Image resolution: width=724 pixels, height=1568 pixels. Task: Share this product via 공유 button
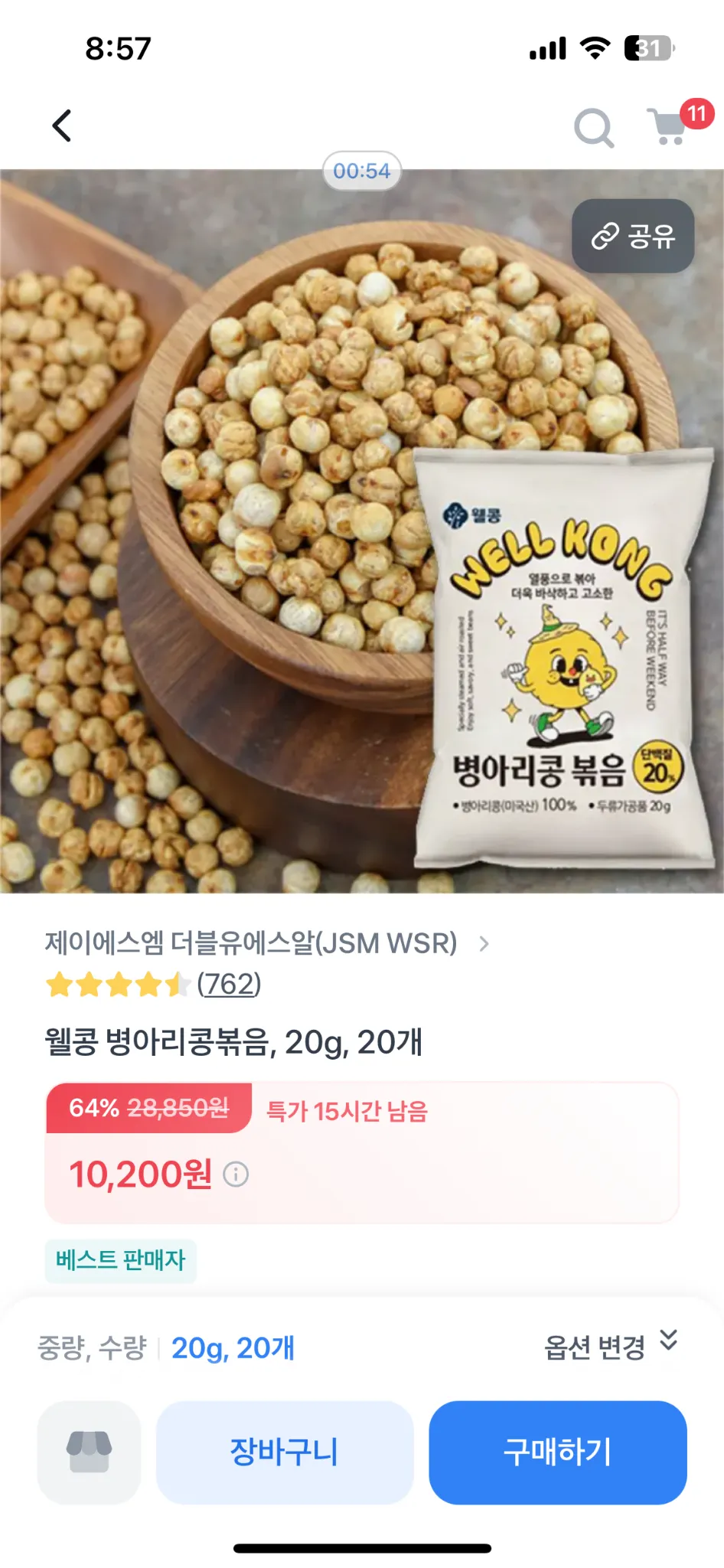[x=633, y=236]
